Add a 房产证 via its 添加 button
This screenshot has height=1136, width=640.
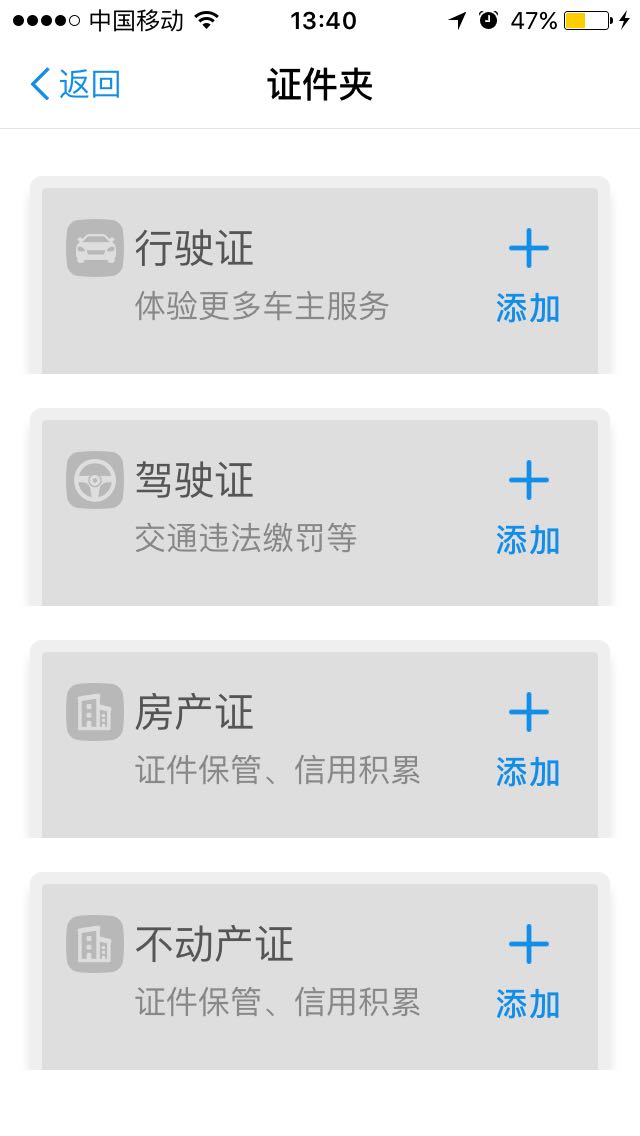click(528, 739)
